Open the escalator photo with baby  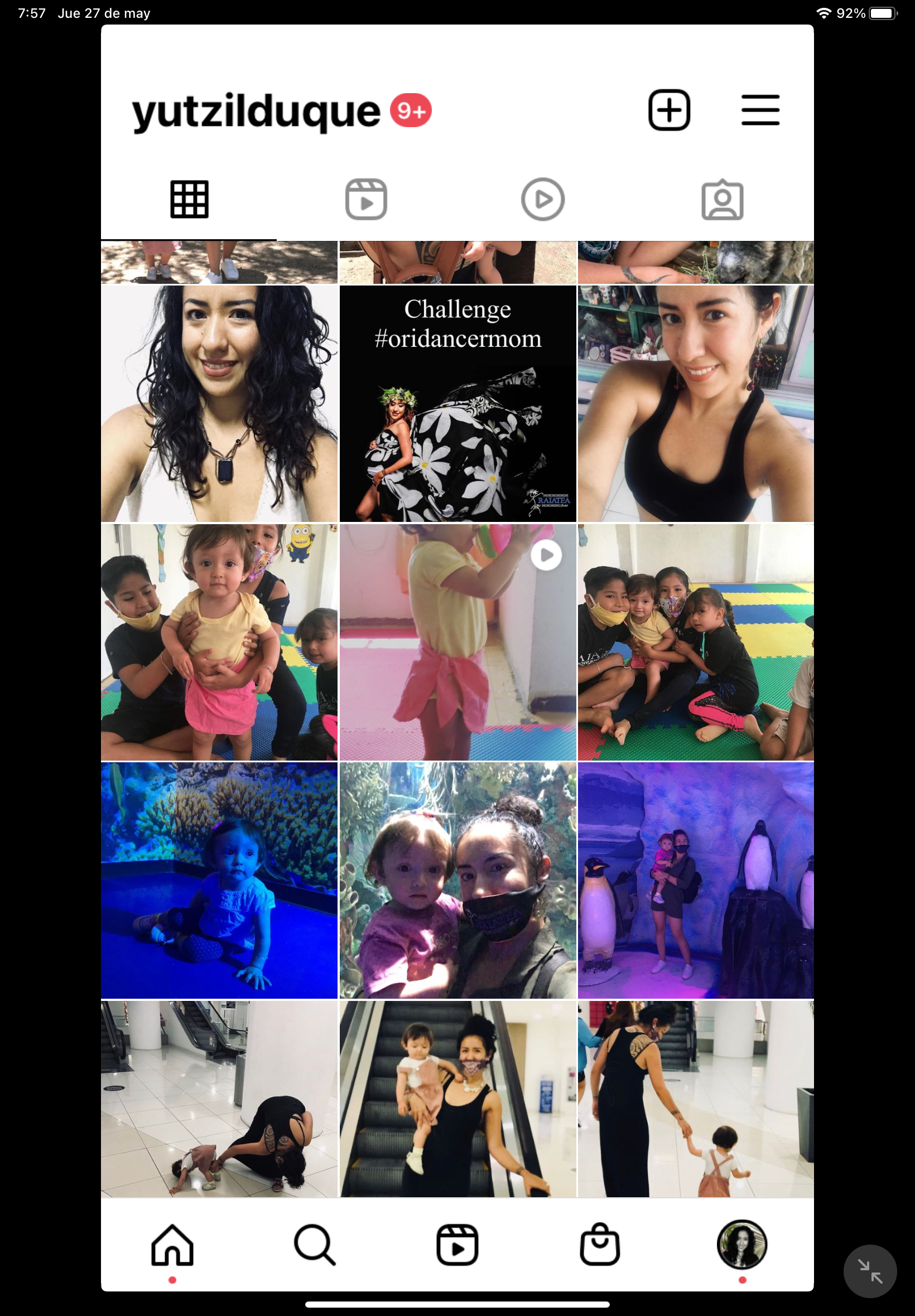(458, 1099)
